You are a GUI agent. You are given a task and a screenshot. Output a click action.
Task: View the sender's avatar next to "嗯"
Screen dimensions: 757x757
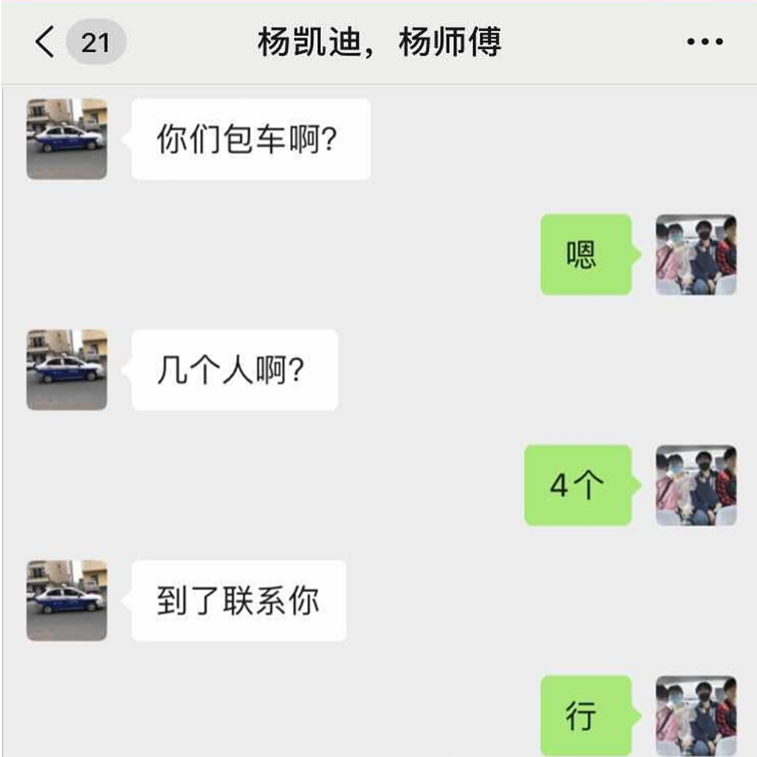(696, 254)
